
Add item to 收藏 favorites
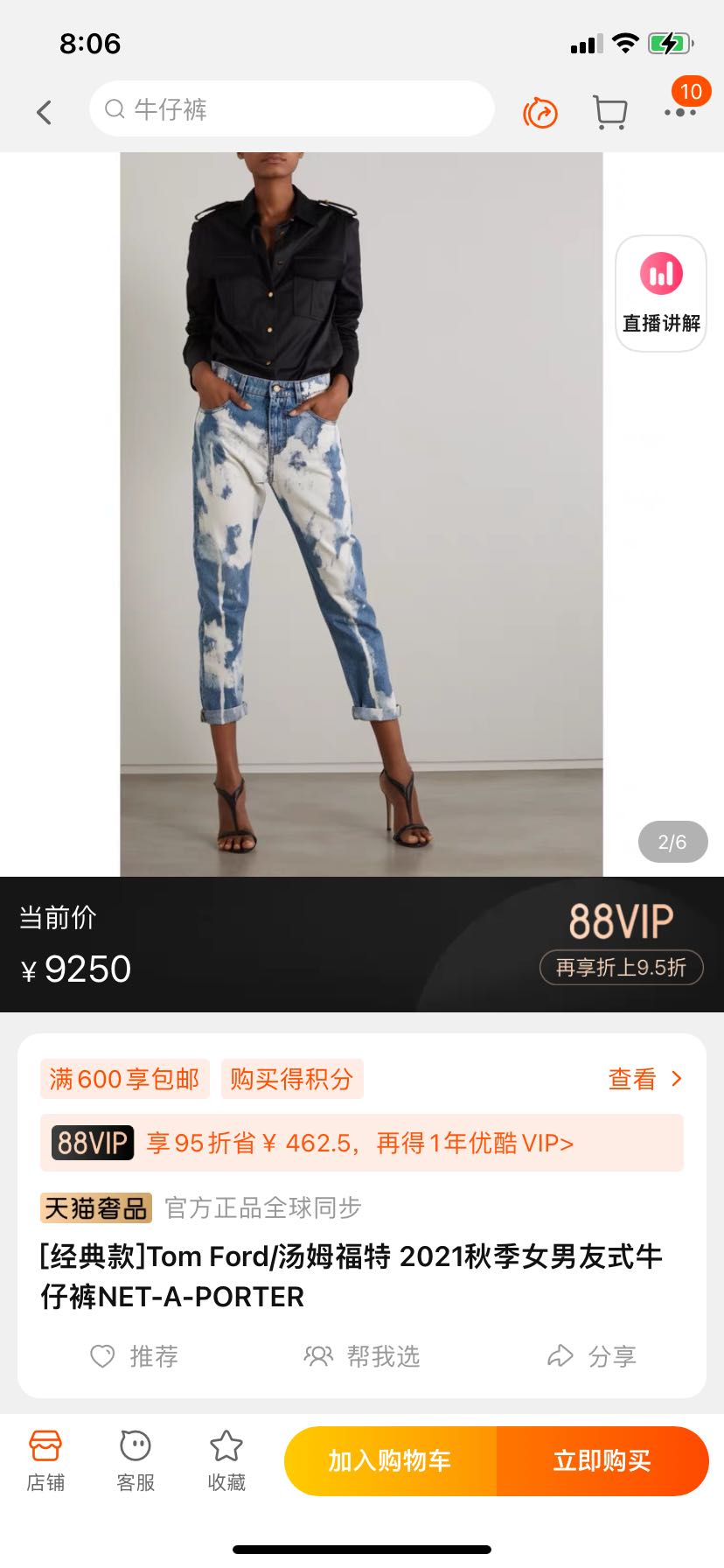(226, 1460)
